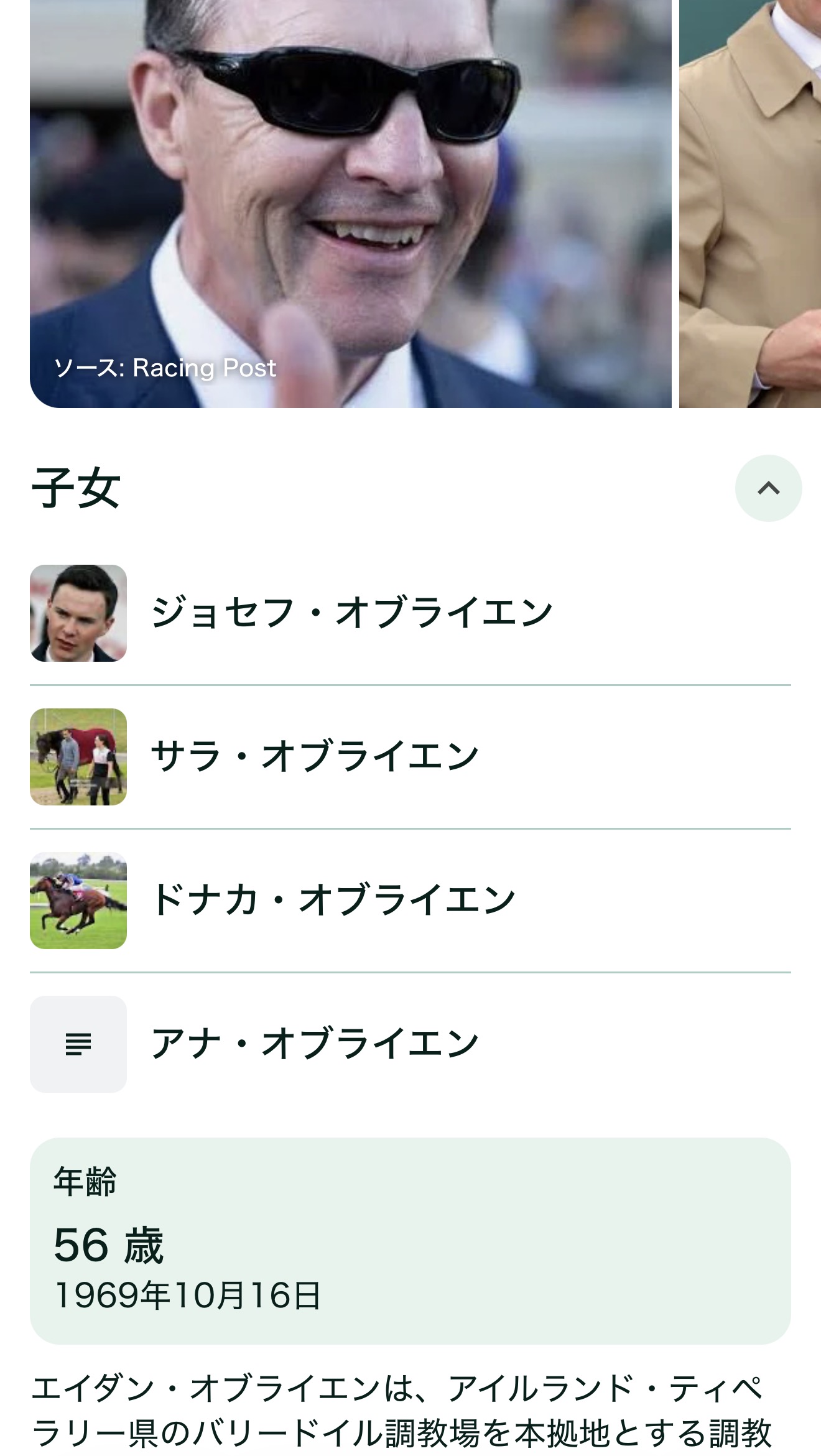Open アナ・オブライエン entry

tap(314, 1044)
